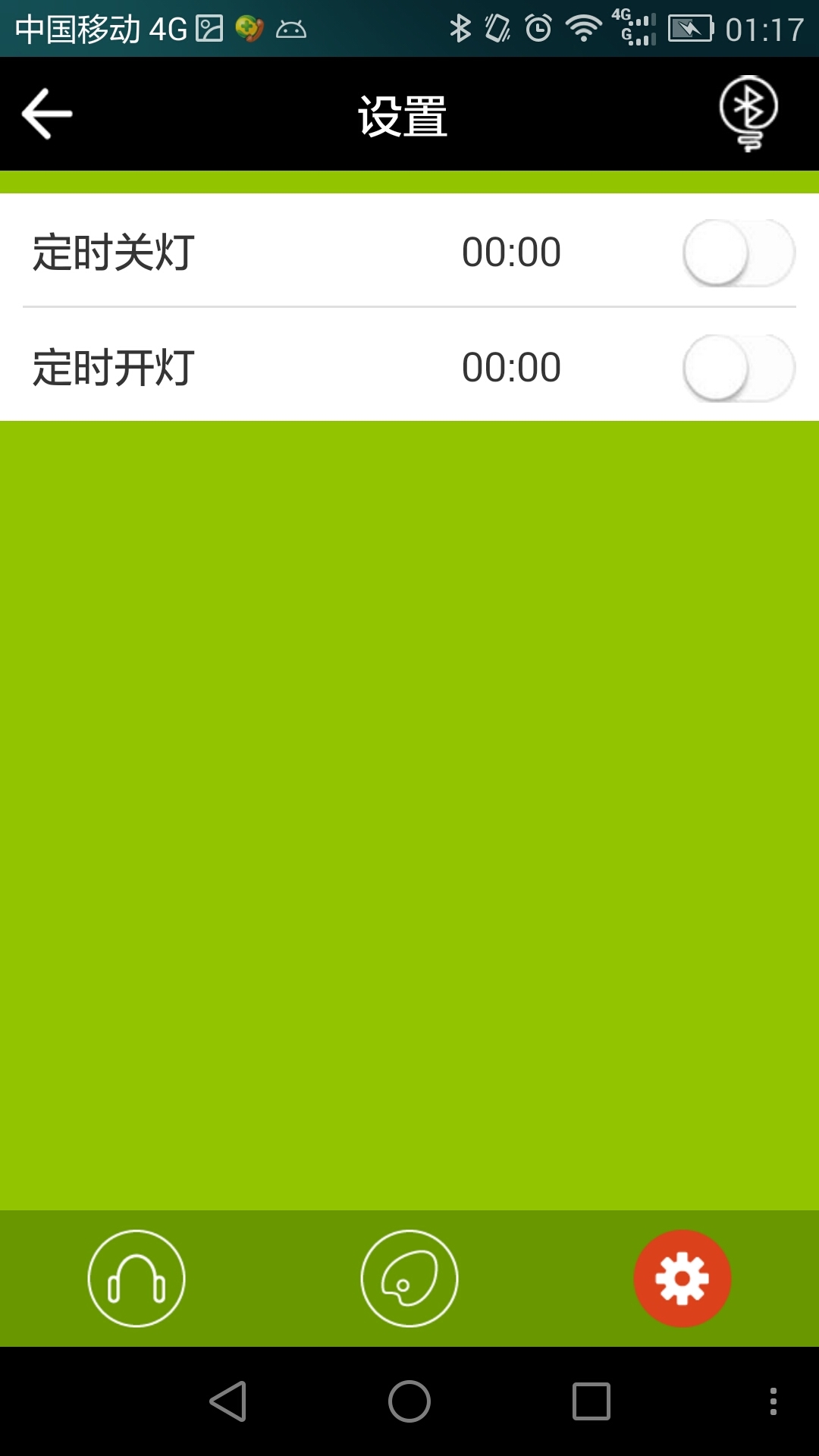
Task: Set the 定时关灯 time 00:00
Action: click(x=511, y=252)
